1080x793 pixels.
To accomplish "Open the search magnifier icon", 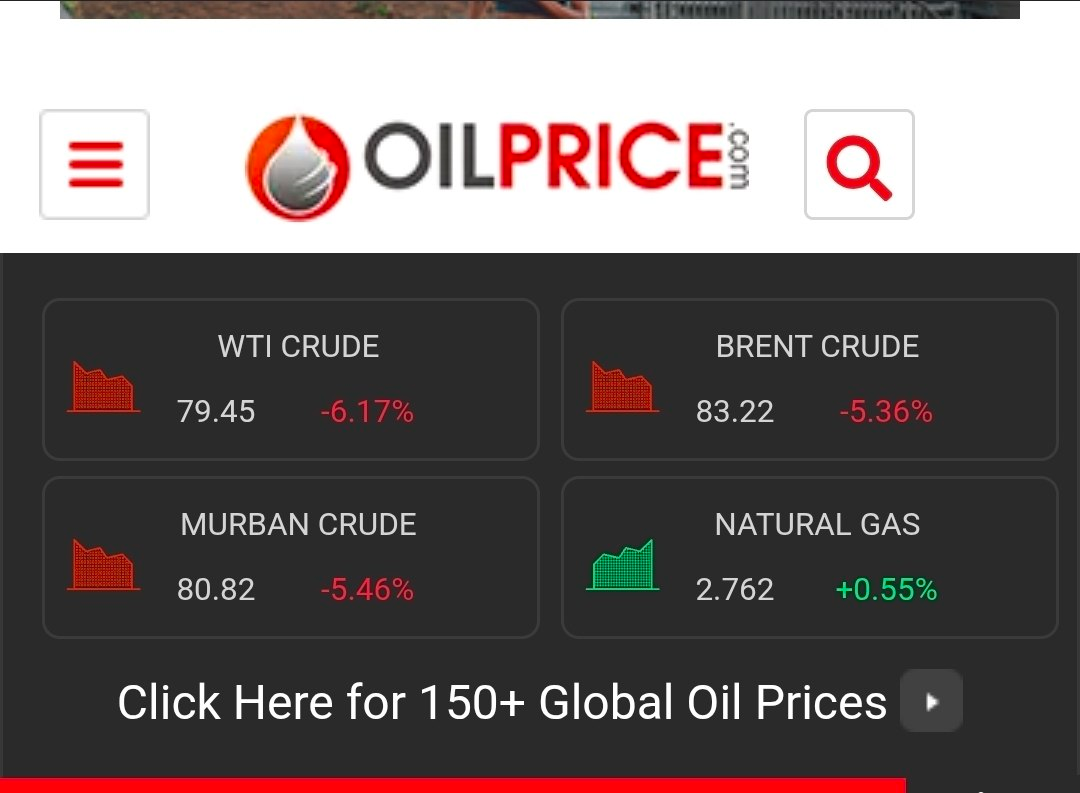I will [x=859, y=164].
